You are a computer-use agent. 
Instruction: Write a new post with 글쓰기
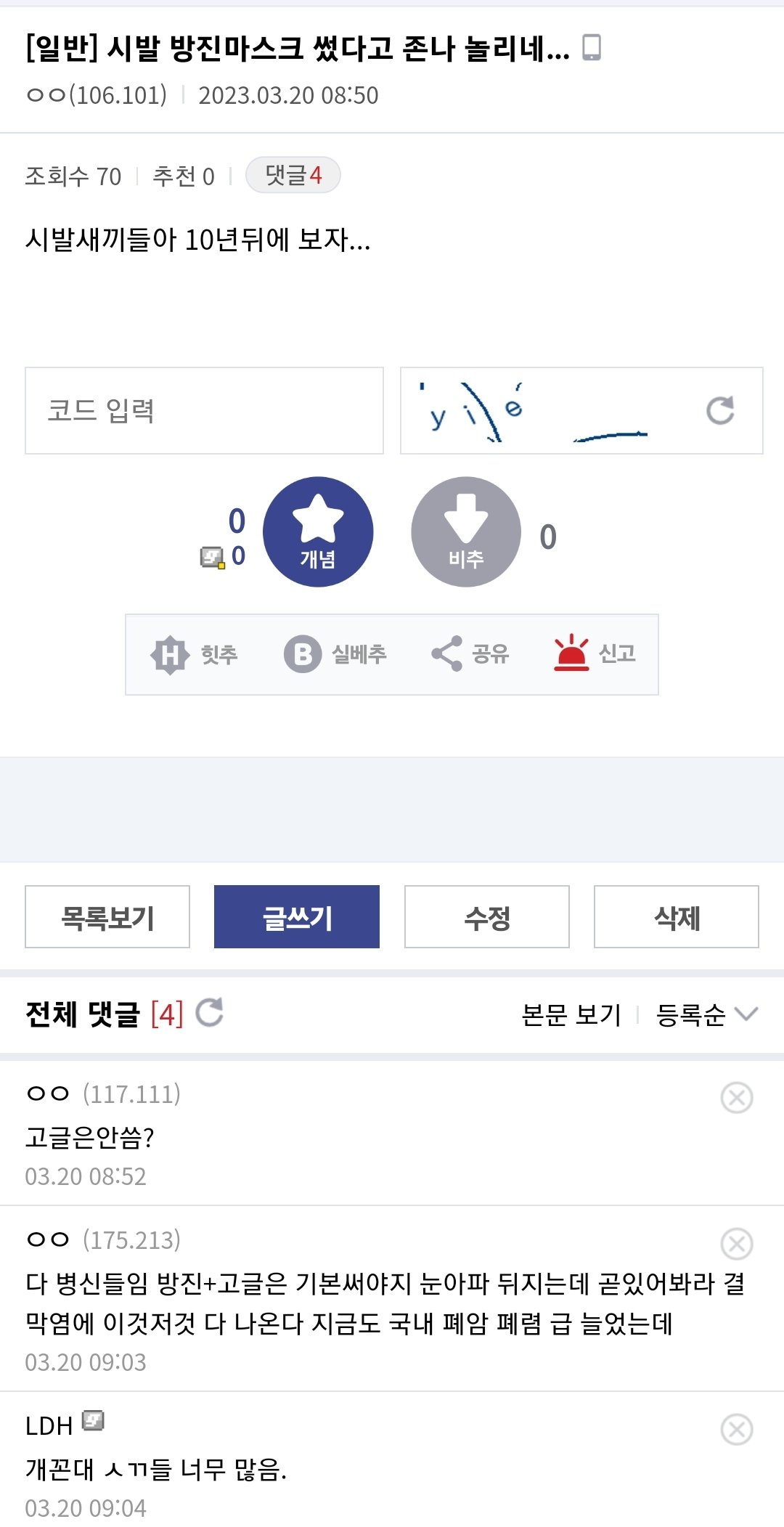tap(297, 917)
